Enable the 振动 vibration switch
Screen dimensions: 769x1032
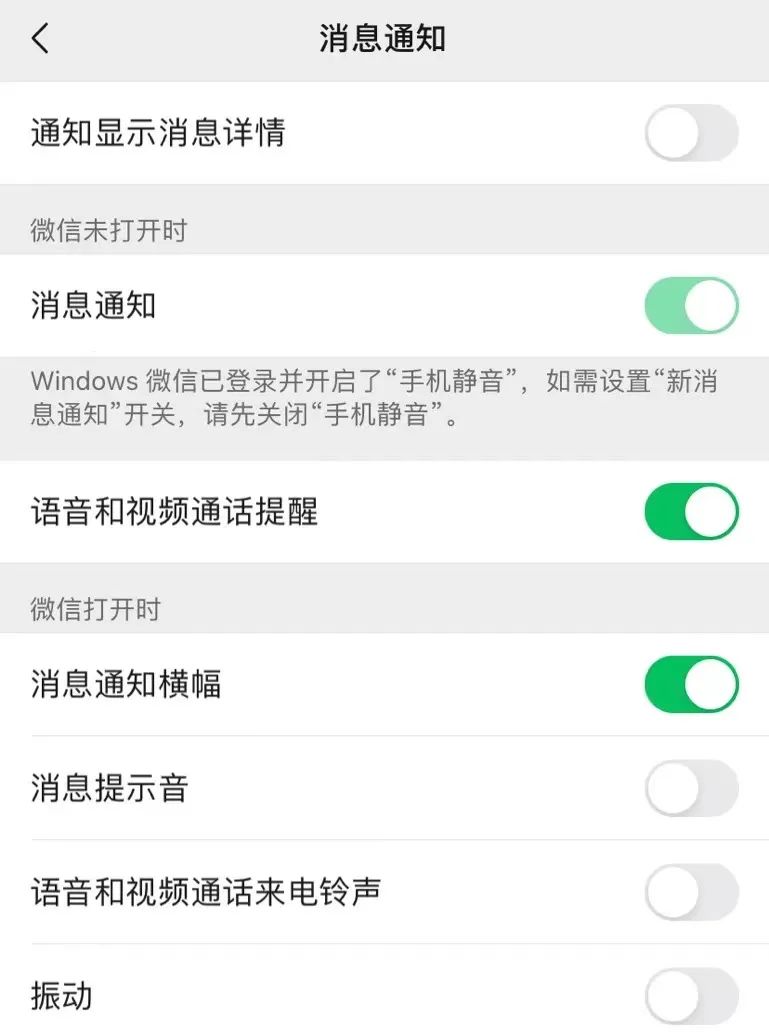tap(692, 996)
